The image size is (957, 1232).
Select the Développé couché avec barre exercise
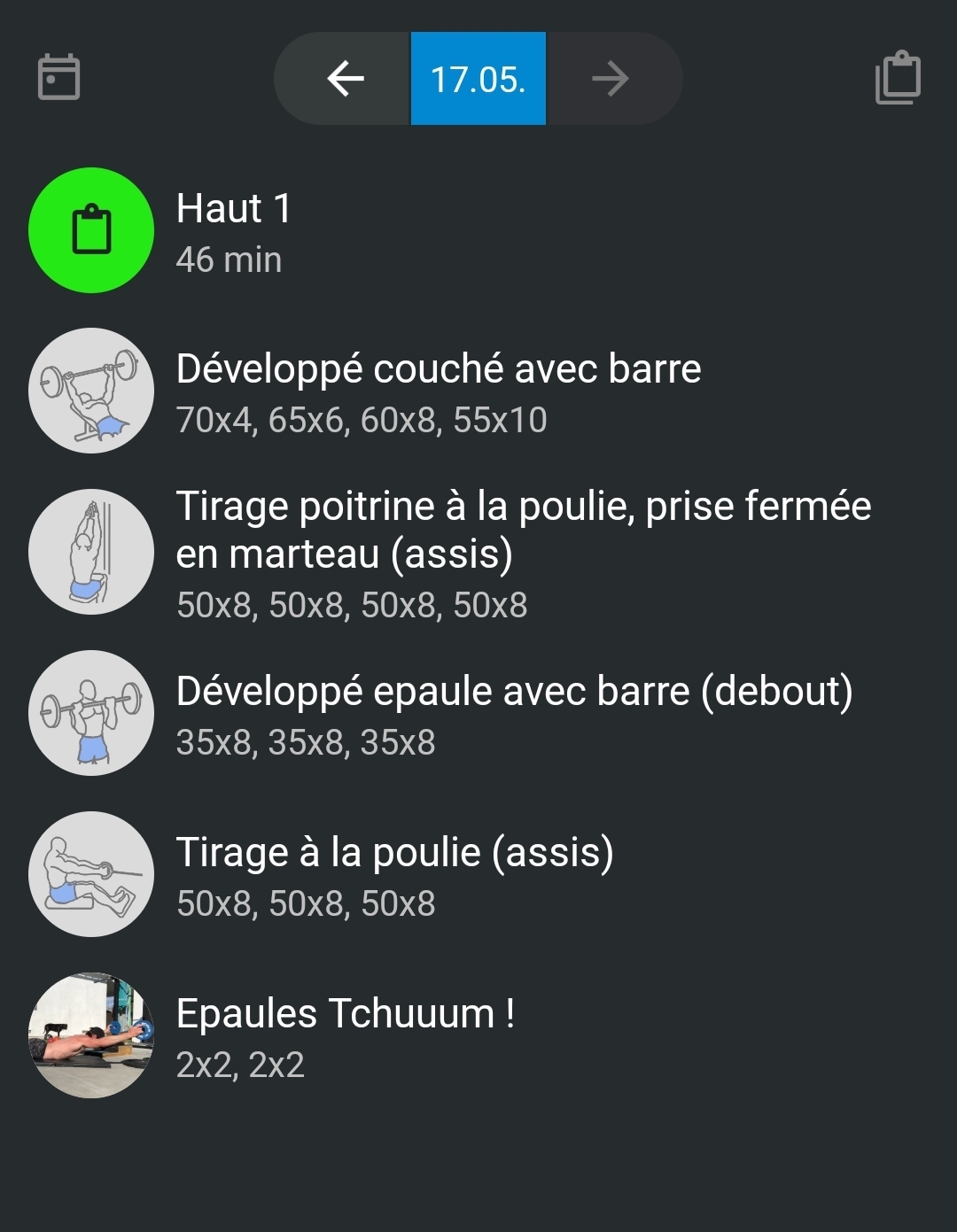[x=439, y=368]
